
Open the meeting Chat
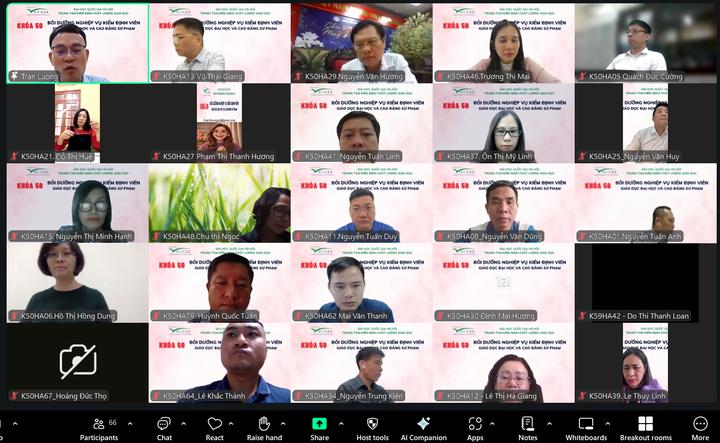point(164,427)
